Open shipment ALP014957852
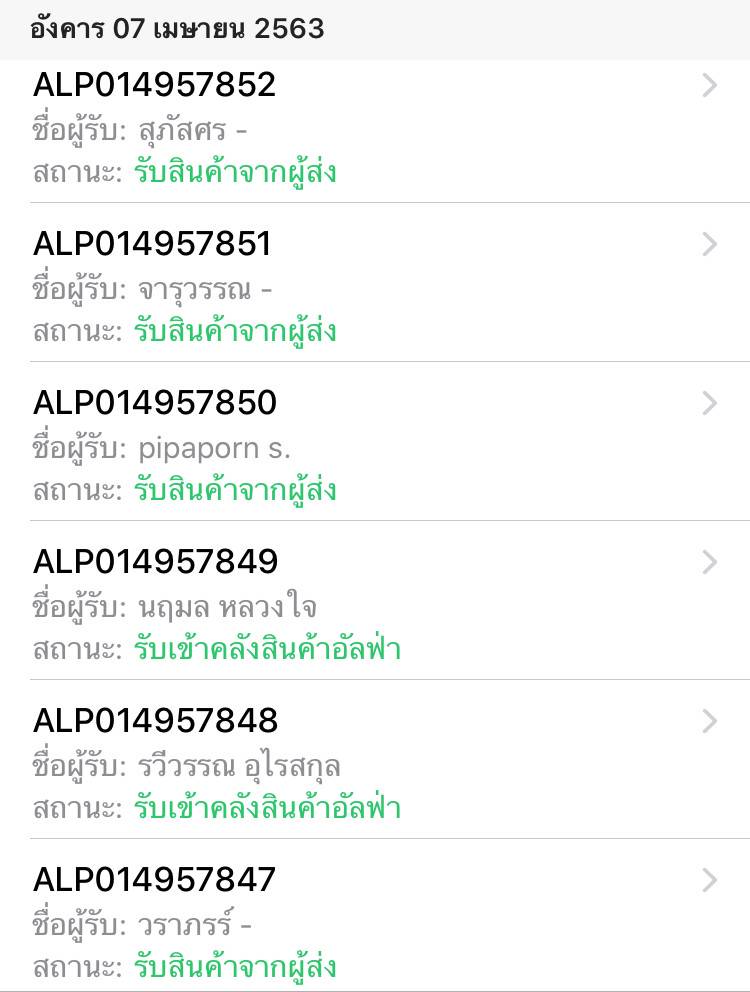750x992 pixels. (x=375, y=130)
